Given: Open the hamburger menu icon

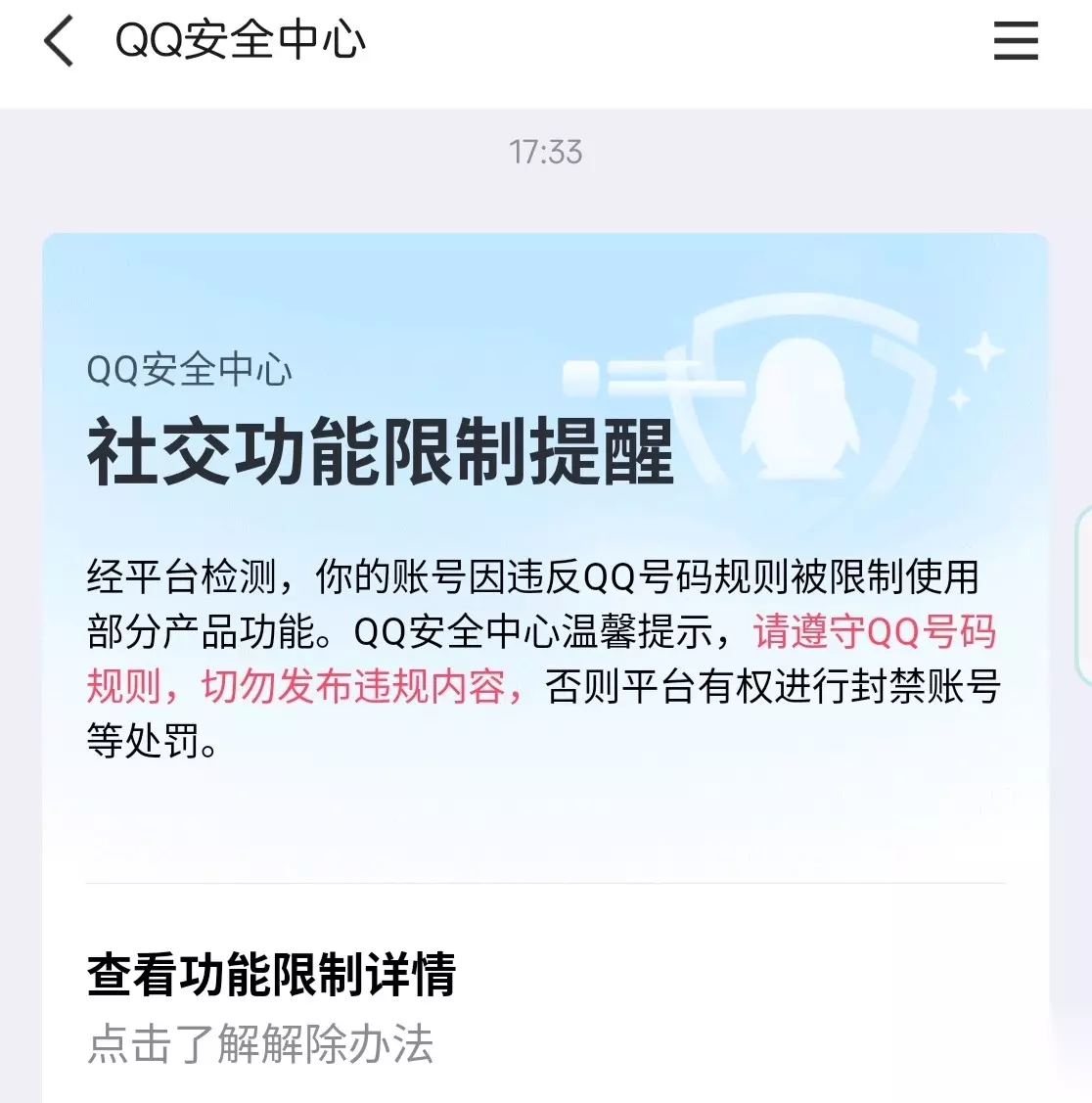Looking at the screenshot, I should [1016, 41].
